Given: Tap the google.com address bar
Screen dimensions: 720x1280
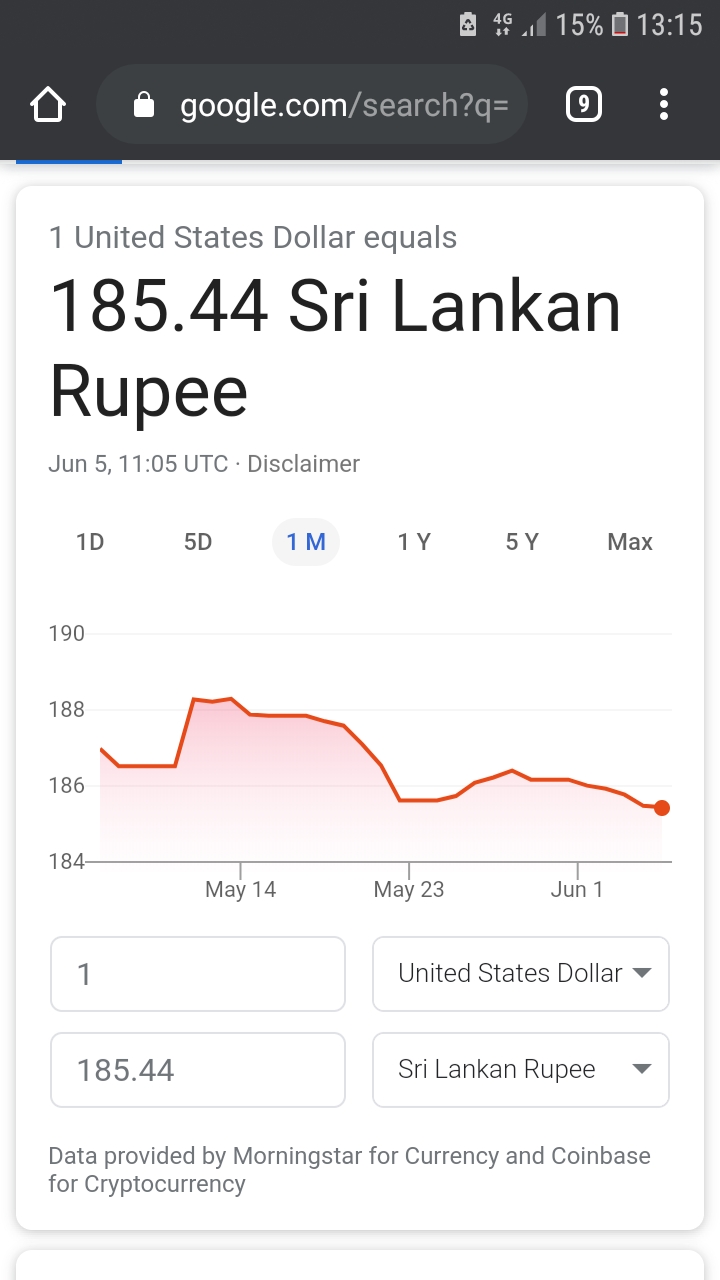Looking at the screenshot, I should [312, 104].
